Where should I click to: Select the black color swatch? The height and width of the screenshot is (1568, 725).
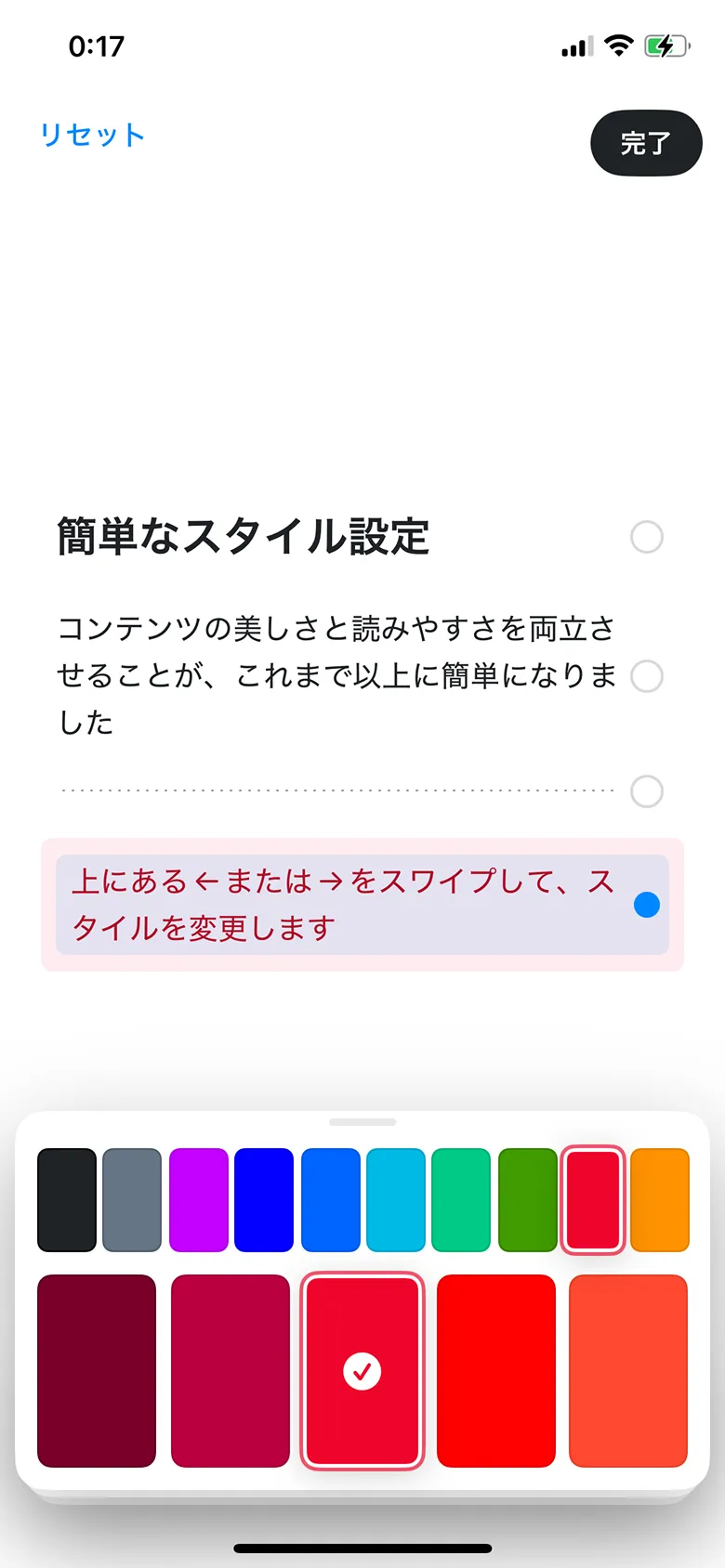66,1198
